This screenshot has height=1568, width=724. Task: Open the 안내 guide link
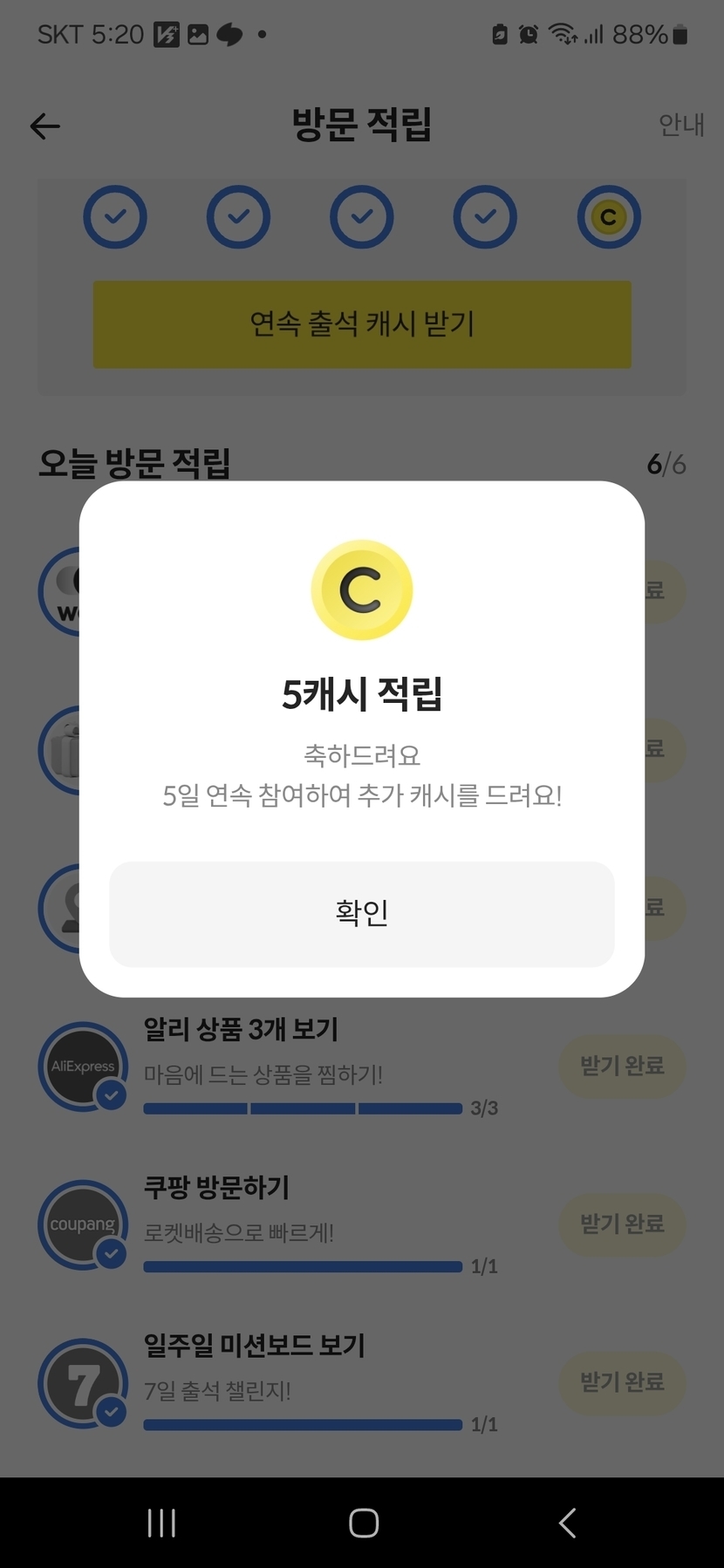[680, 126]
